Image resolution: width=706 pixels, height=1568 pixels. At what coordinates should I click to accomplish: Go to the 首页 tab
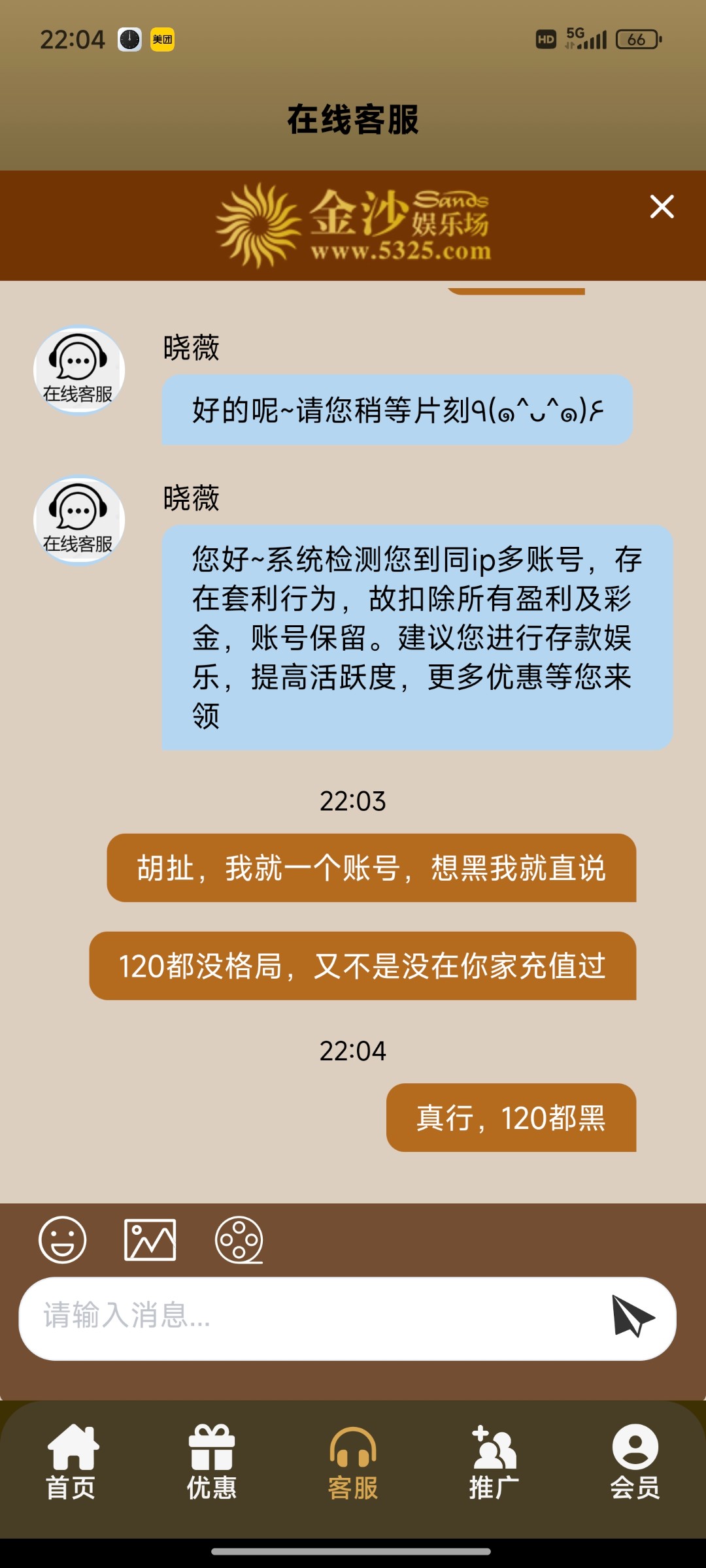point(71,1462)
